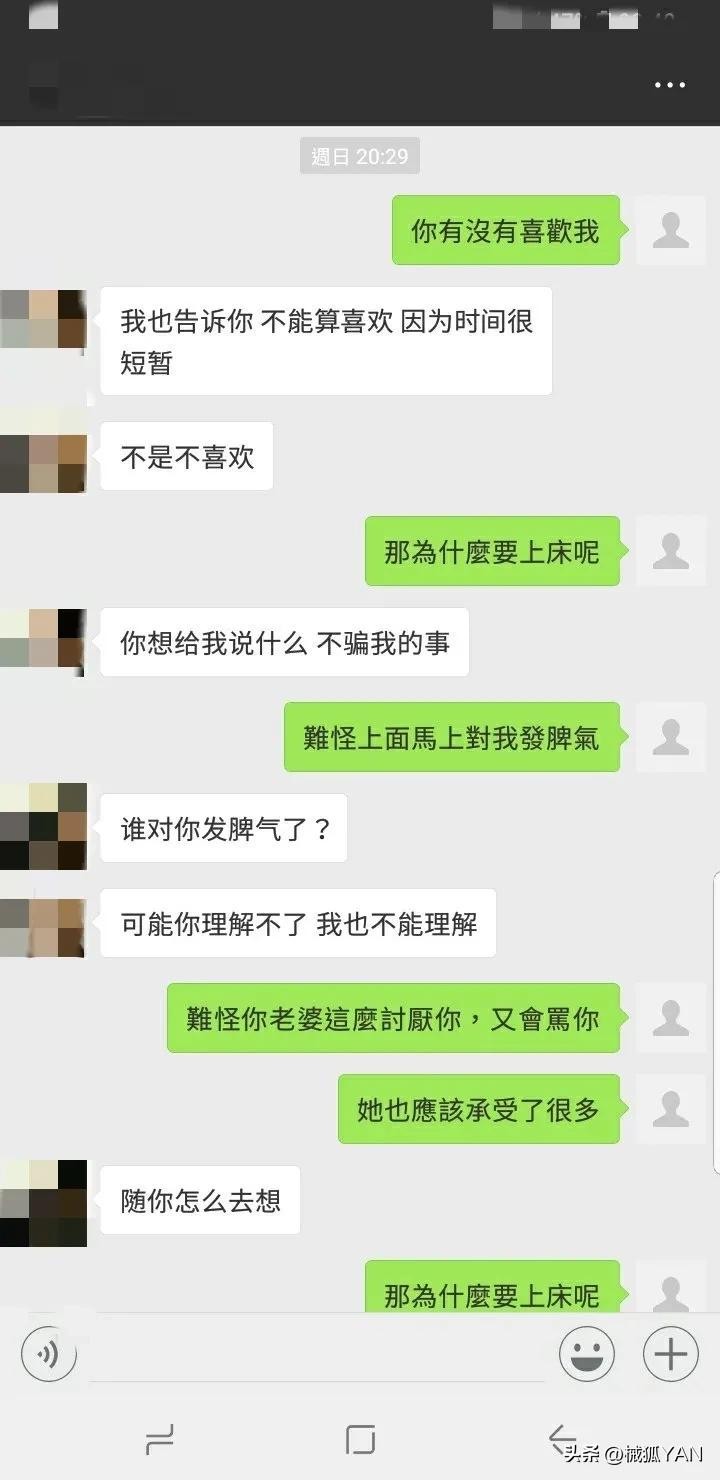The image size is (720, 1480).
Task: Switch to voice message input
Action: point(48,1354)
